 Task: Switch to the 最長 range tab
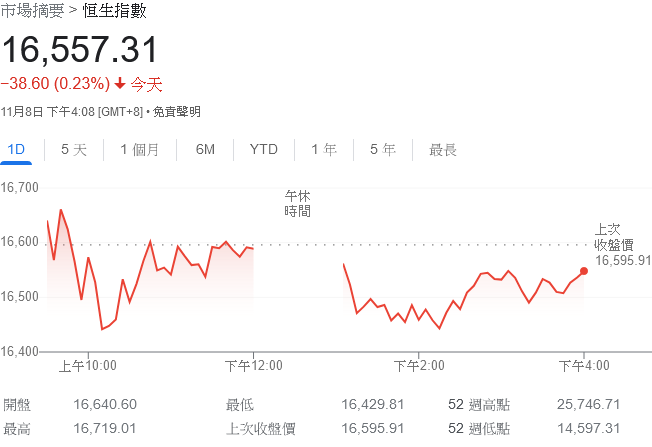443,150
